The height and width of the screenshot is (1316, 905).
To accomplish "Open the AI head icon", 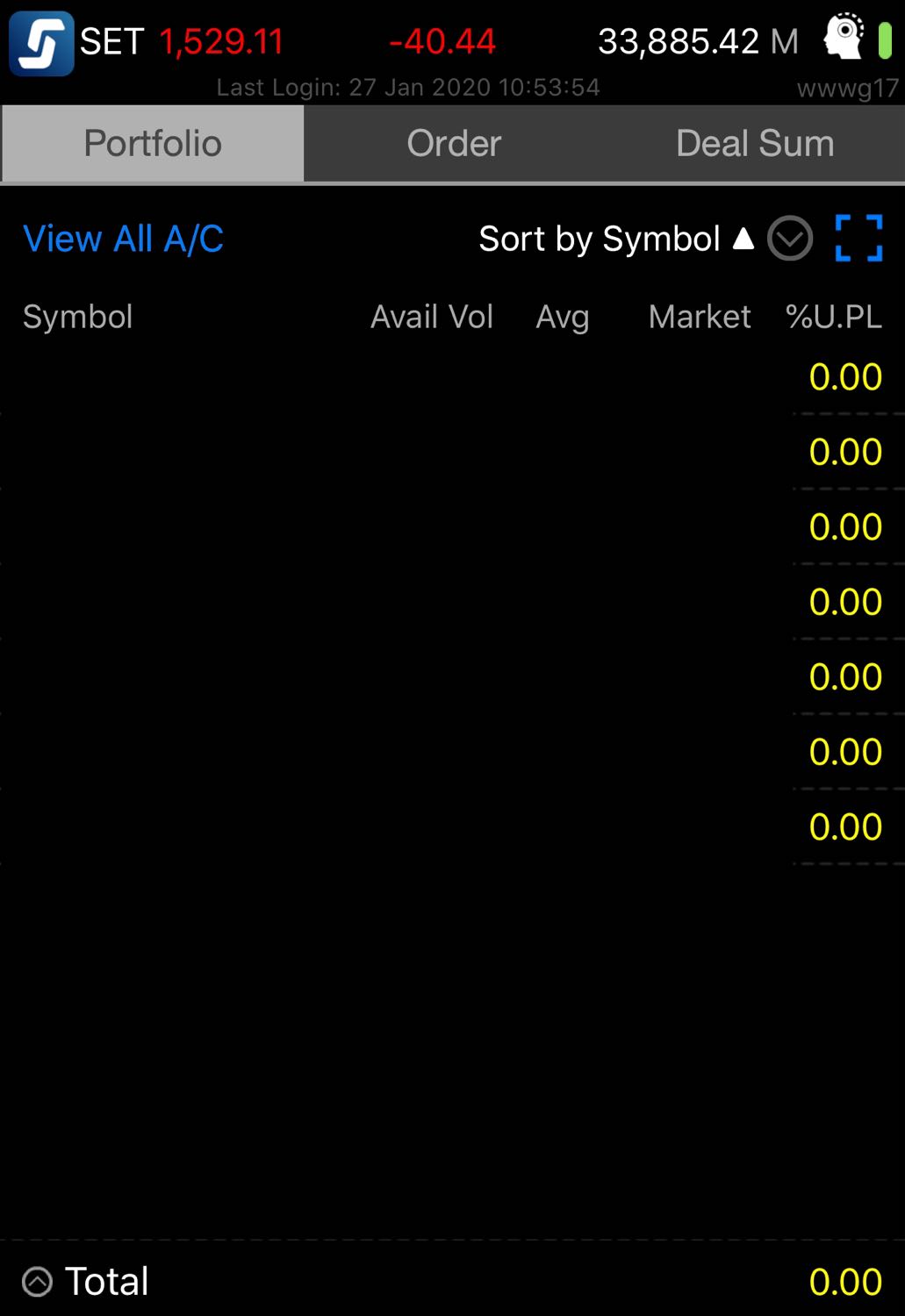I will (x=844, y=39).
